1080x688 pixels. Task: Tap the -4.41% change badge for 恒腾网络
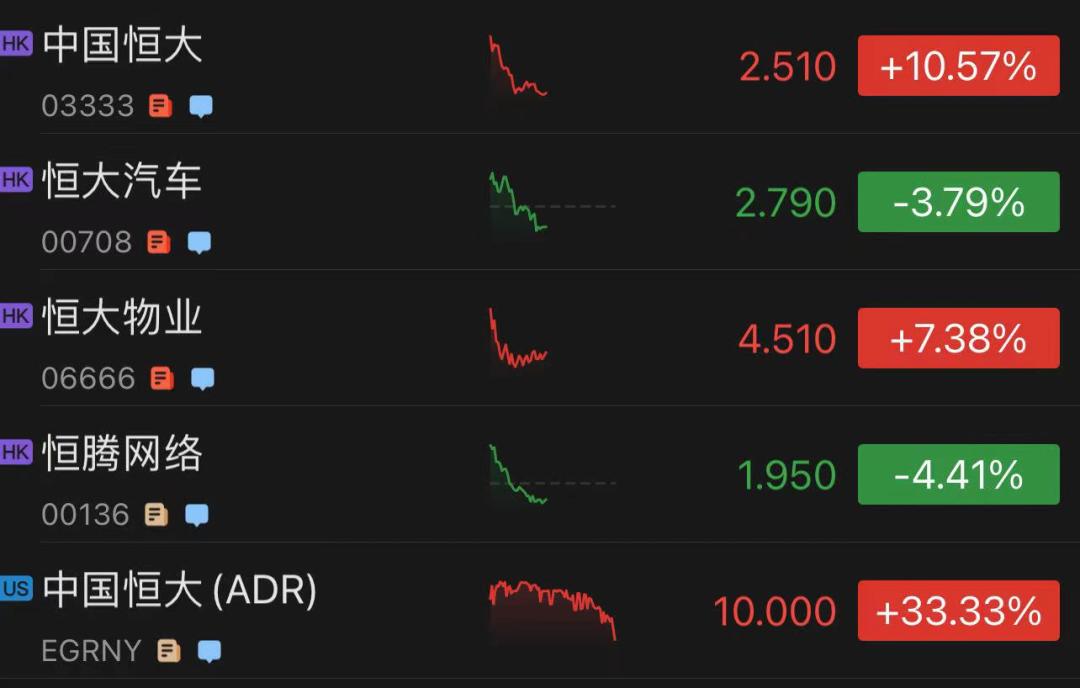coord(958,474)
